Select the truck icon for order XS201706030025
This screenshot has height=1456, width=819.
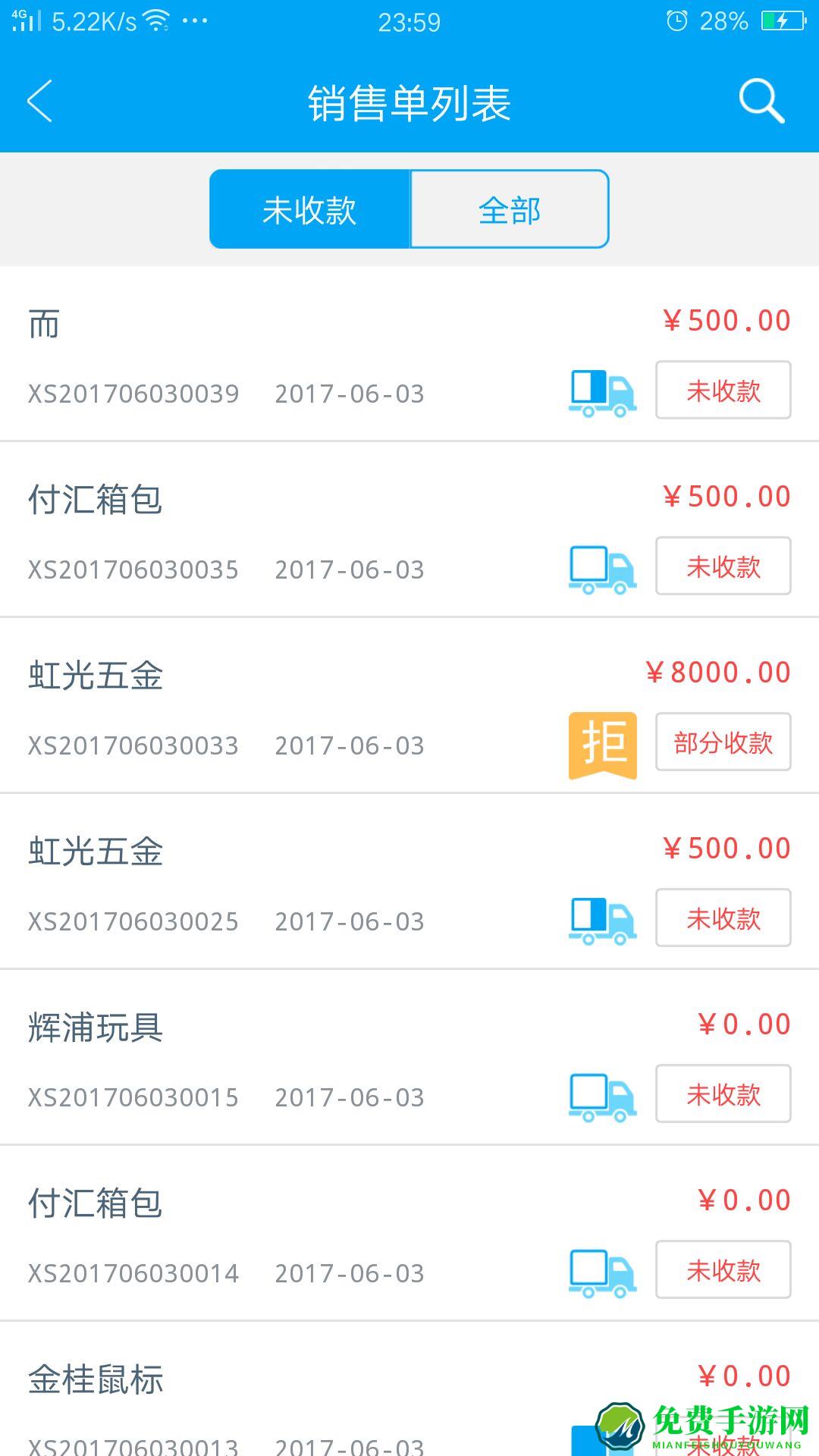coord(601,919)
